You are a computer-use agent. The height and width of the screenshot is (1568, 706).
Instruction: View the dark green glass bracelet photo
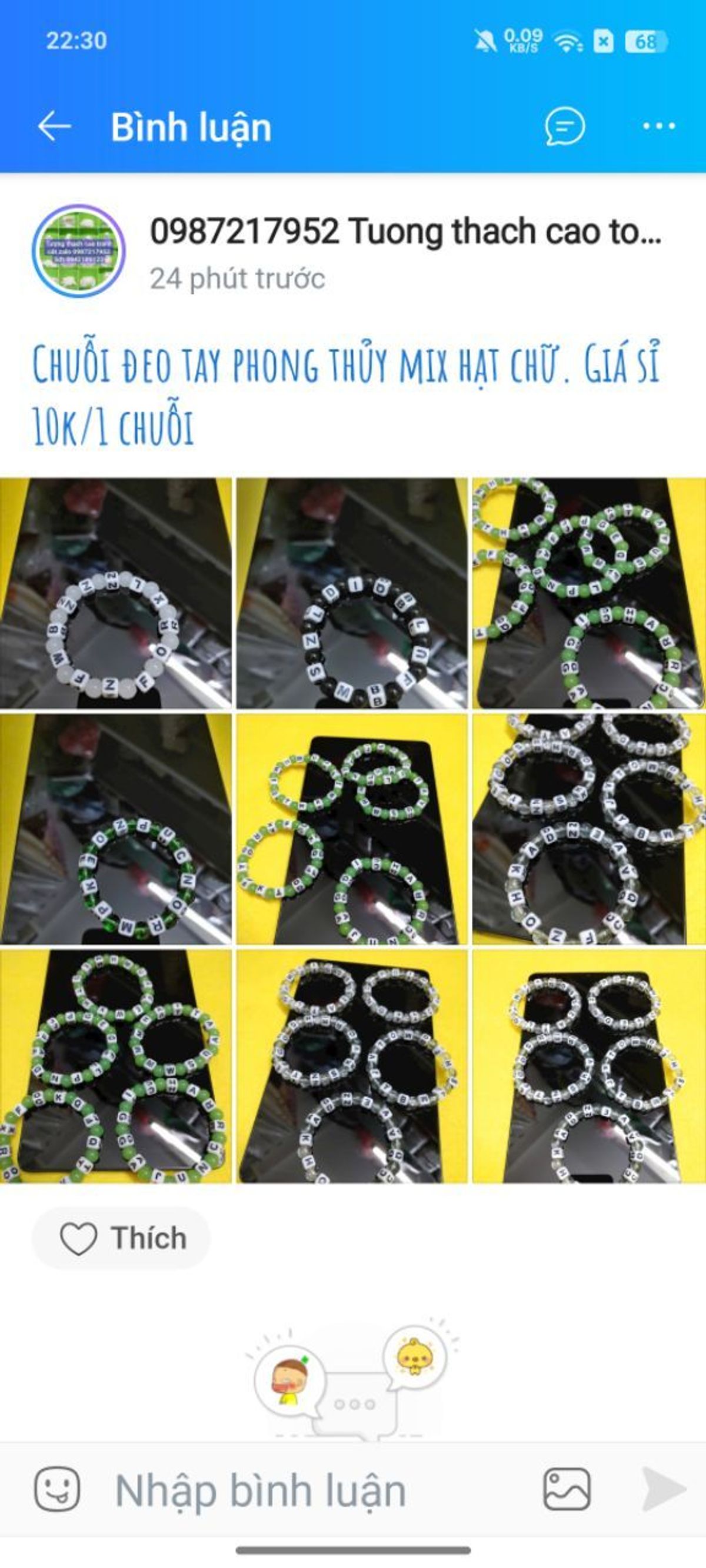(116, 829)
